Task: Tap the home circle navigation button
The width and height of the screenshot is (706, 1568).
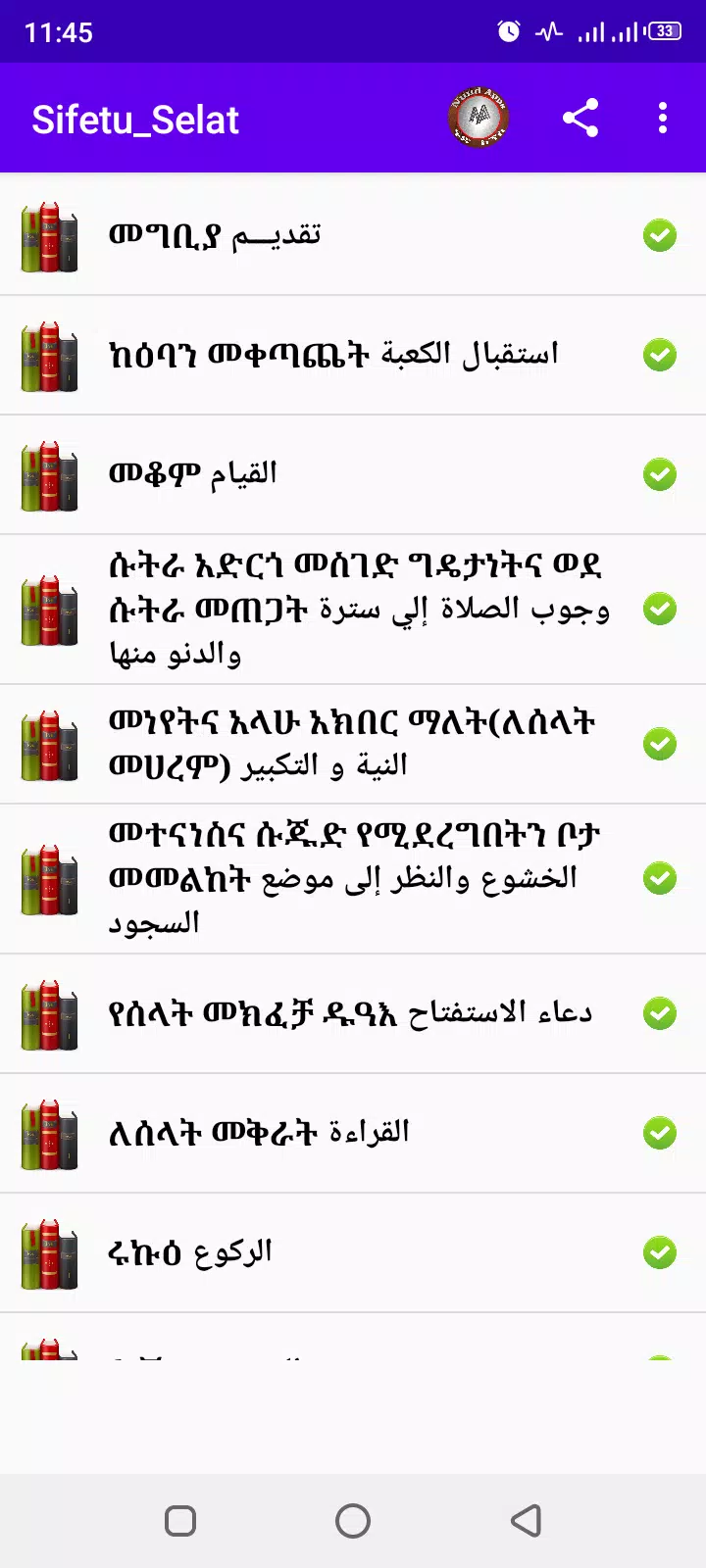Action: [352, 1520]
